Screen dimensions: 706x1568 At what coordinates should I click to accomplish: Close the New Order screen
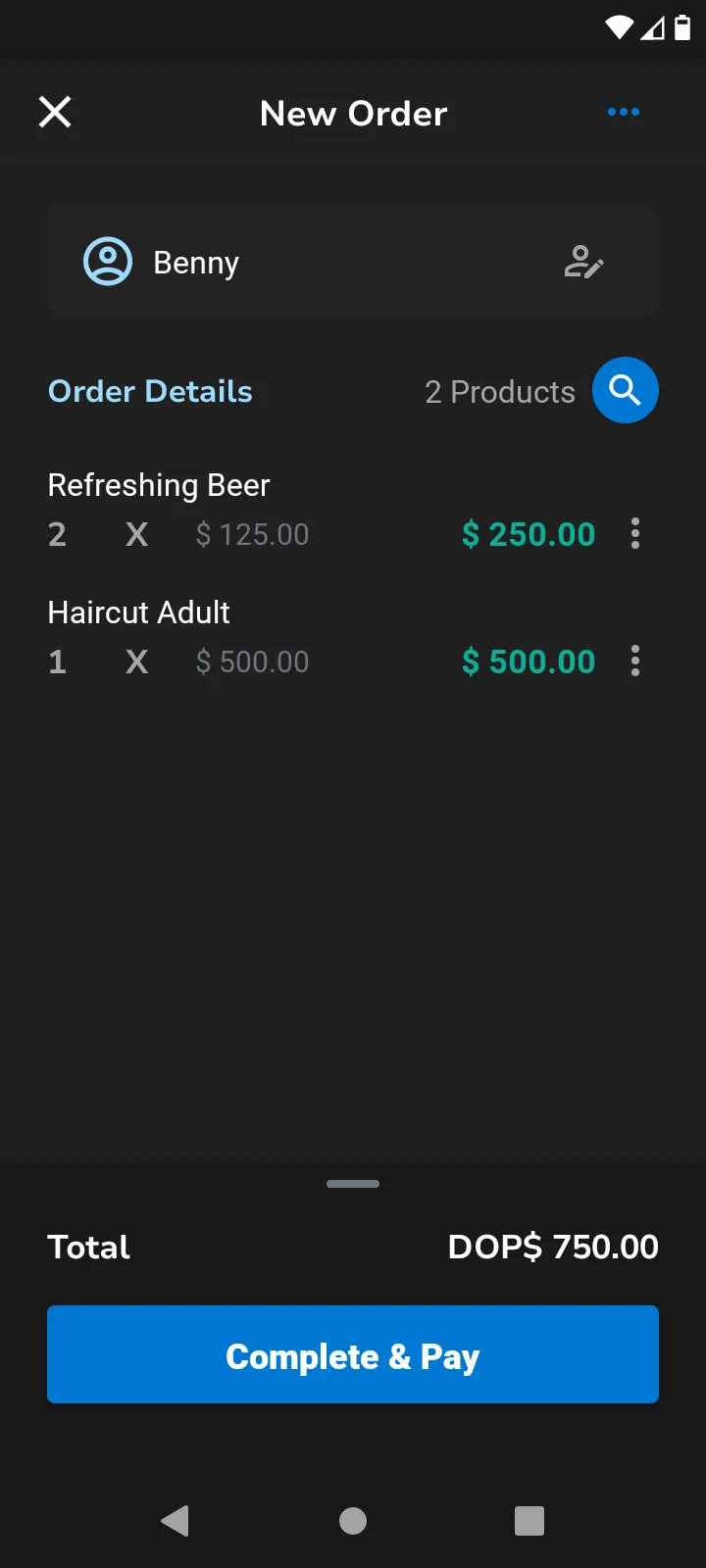pos(55,113)
